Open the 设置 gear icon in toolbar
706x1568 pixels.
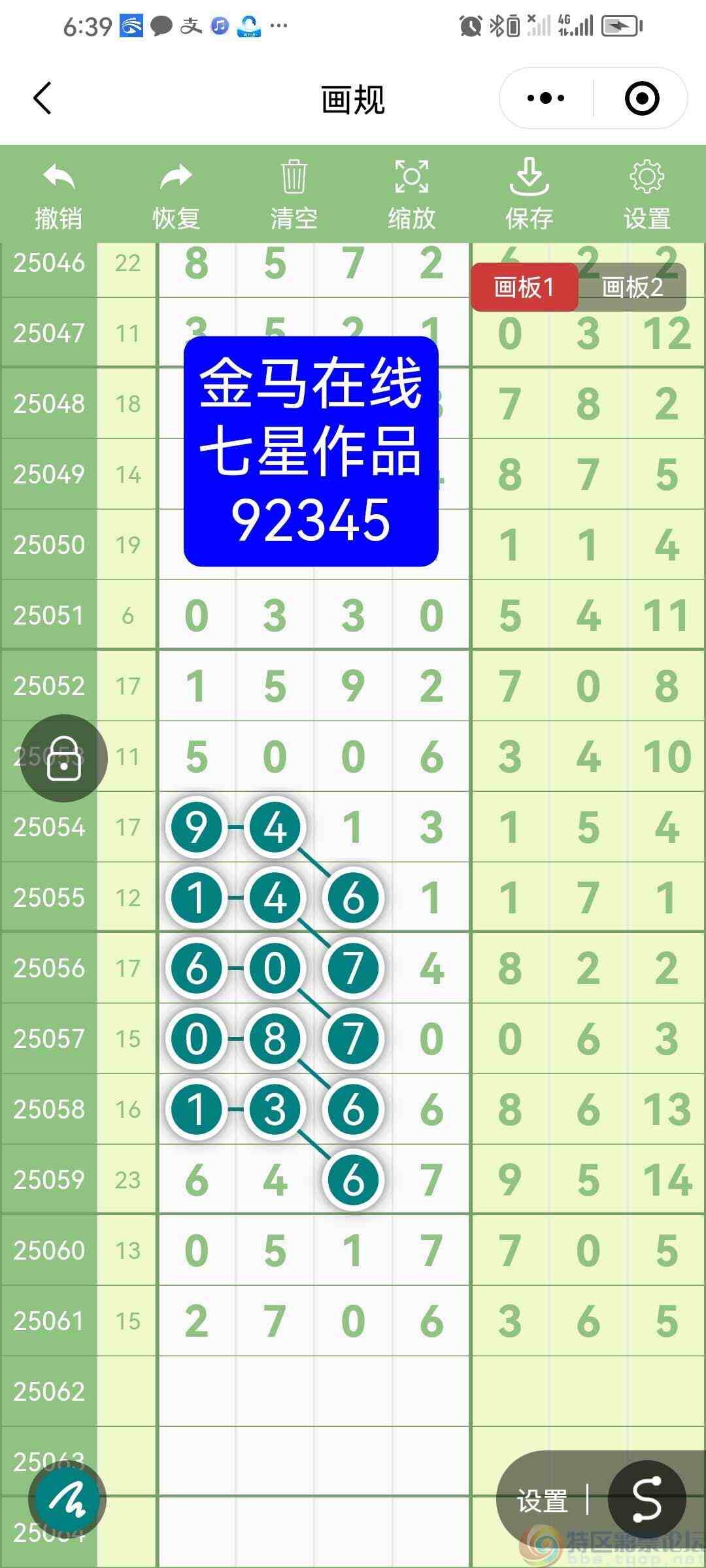[x=646, y=176]
